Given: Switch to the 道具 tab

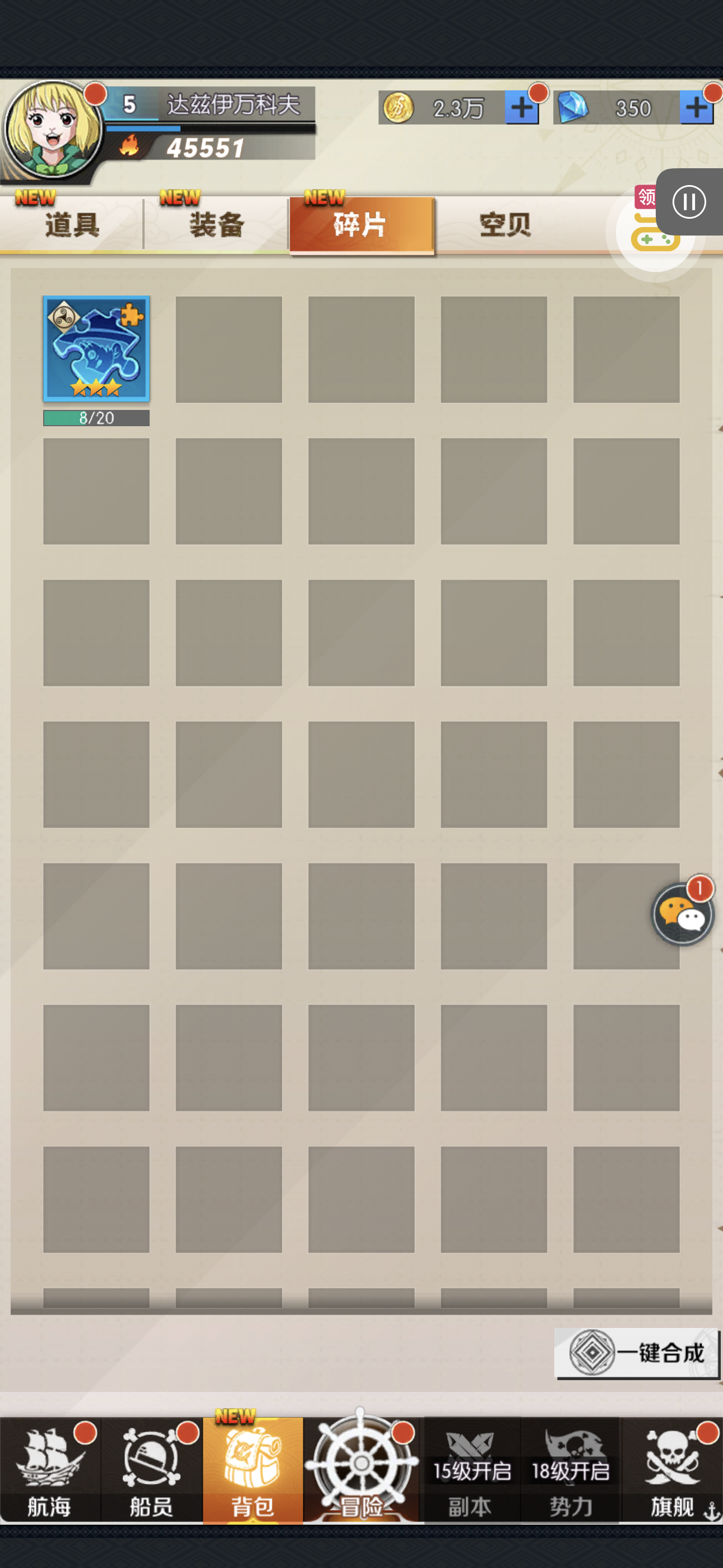Looking at the screenshot, I should click(71, 225).
